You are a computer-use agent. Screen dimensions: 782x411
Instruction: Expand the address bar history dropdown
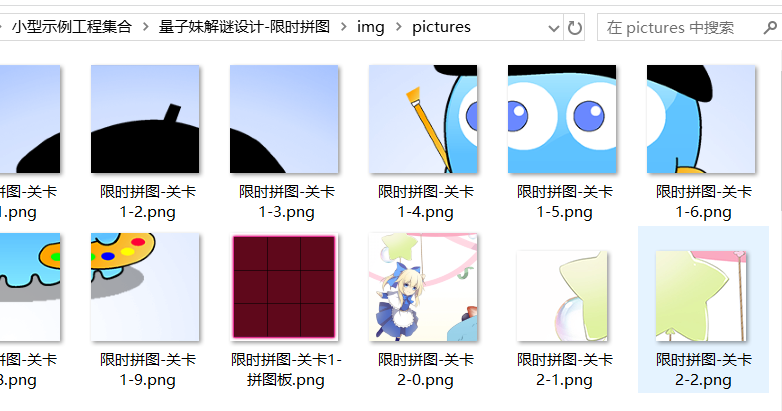[553, 28]
